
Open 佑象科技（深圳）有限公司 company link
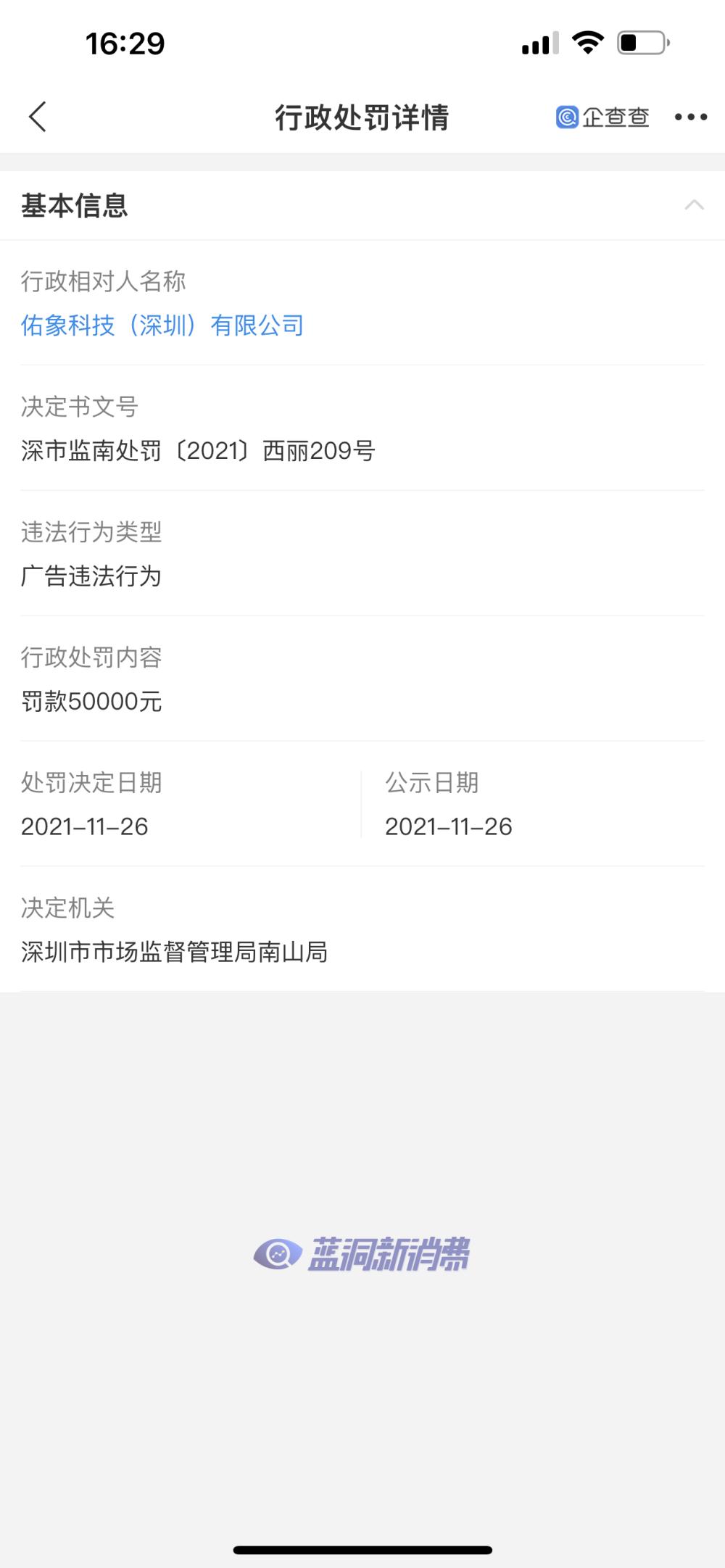162,326
